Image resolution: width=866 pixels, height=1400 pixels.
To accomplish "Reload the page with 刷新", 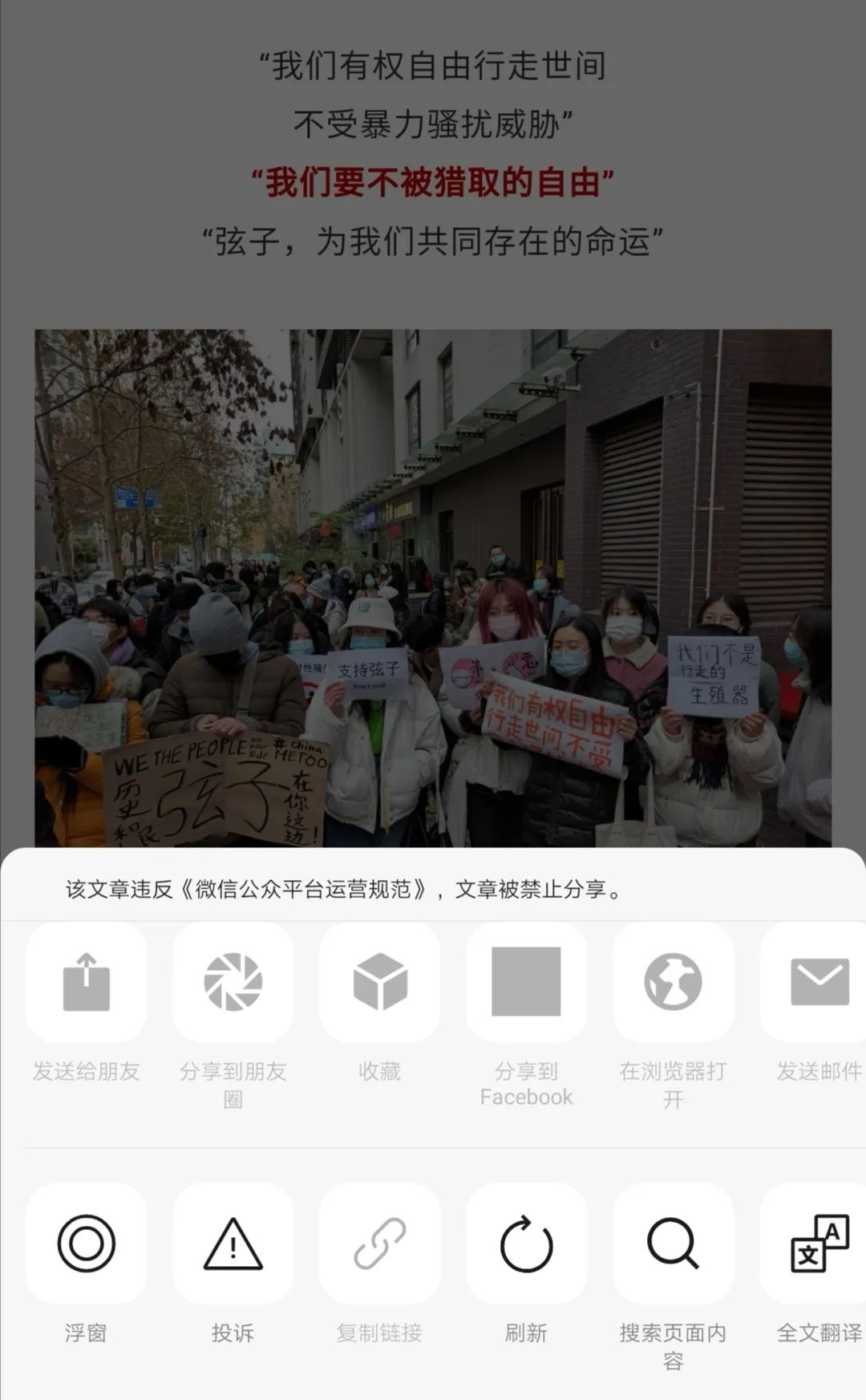I will click(x=526, y=1244).
